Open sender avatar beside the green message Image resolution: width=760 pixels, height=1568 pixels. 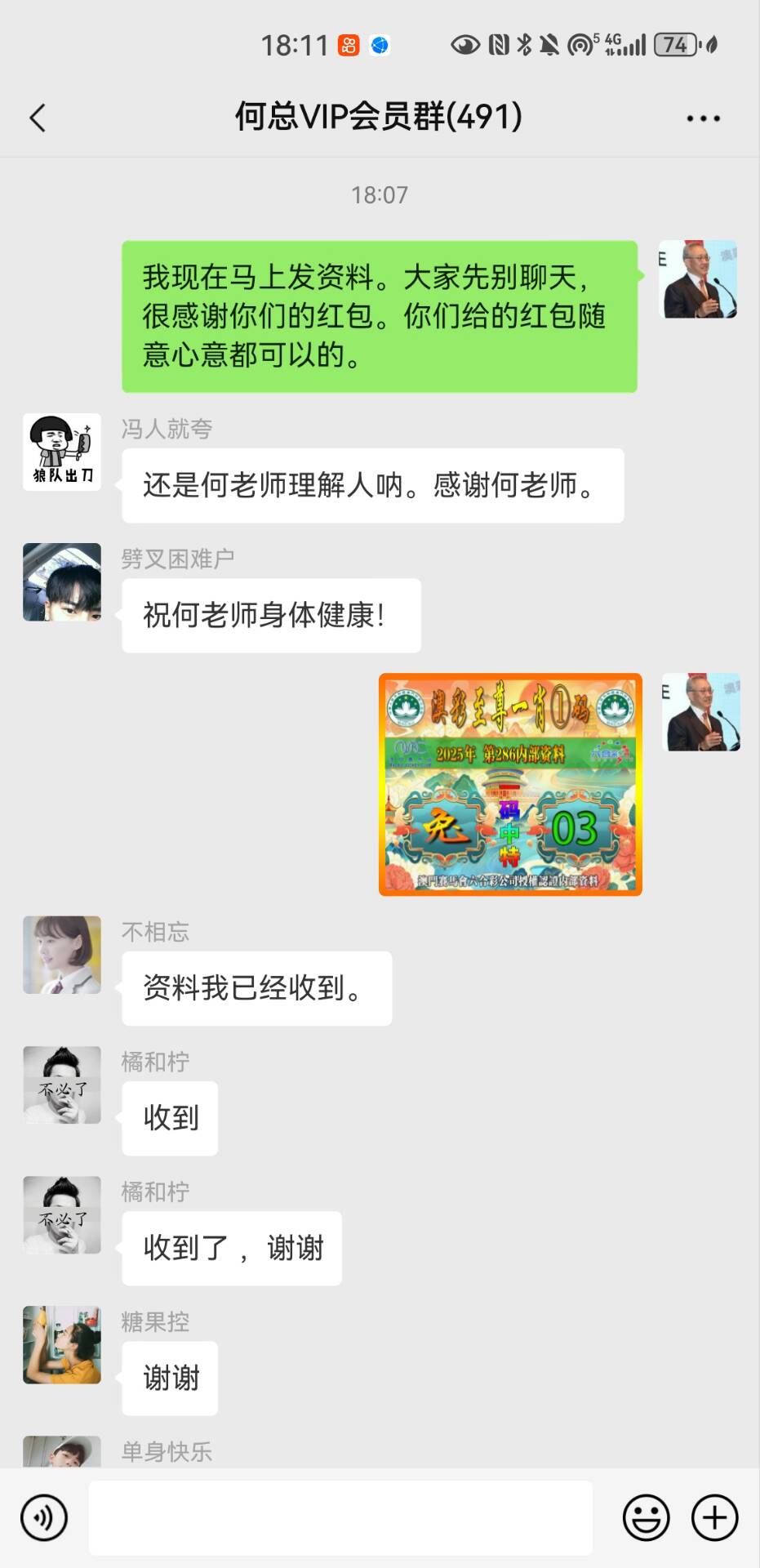698,279
